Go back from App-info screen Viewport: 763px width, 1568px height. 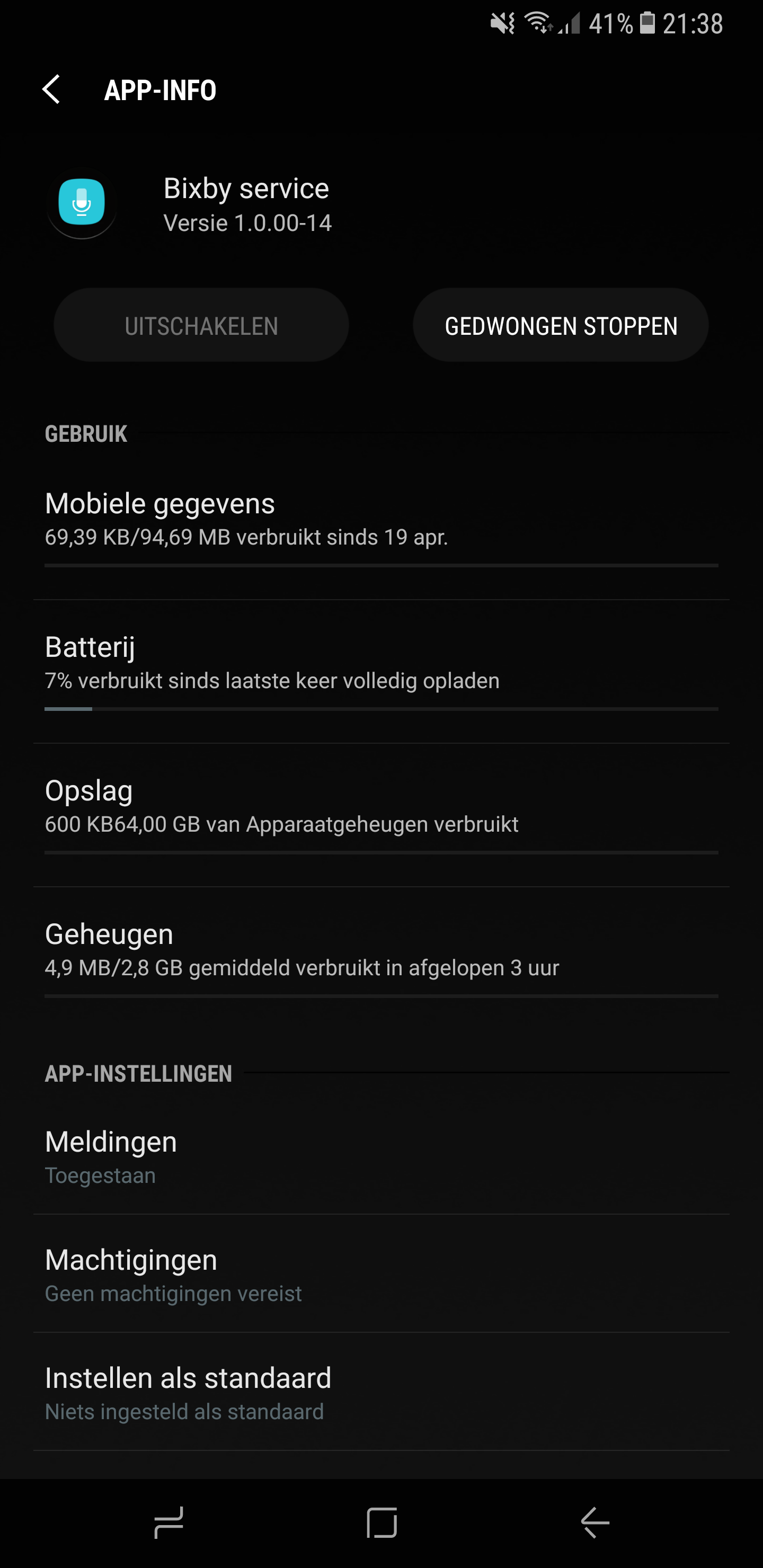(52, 90)
